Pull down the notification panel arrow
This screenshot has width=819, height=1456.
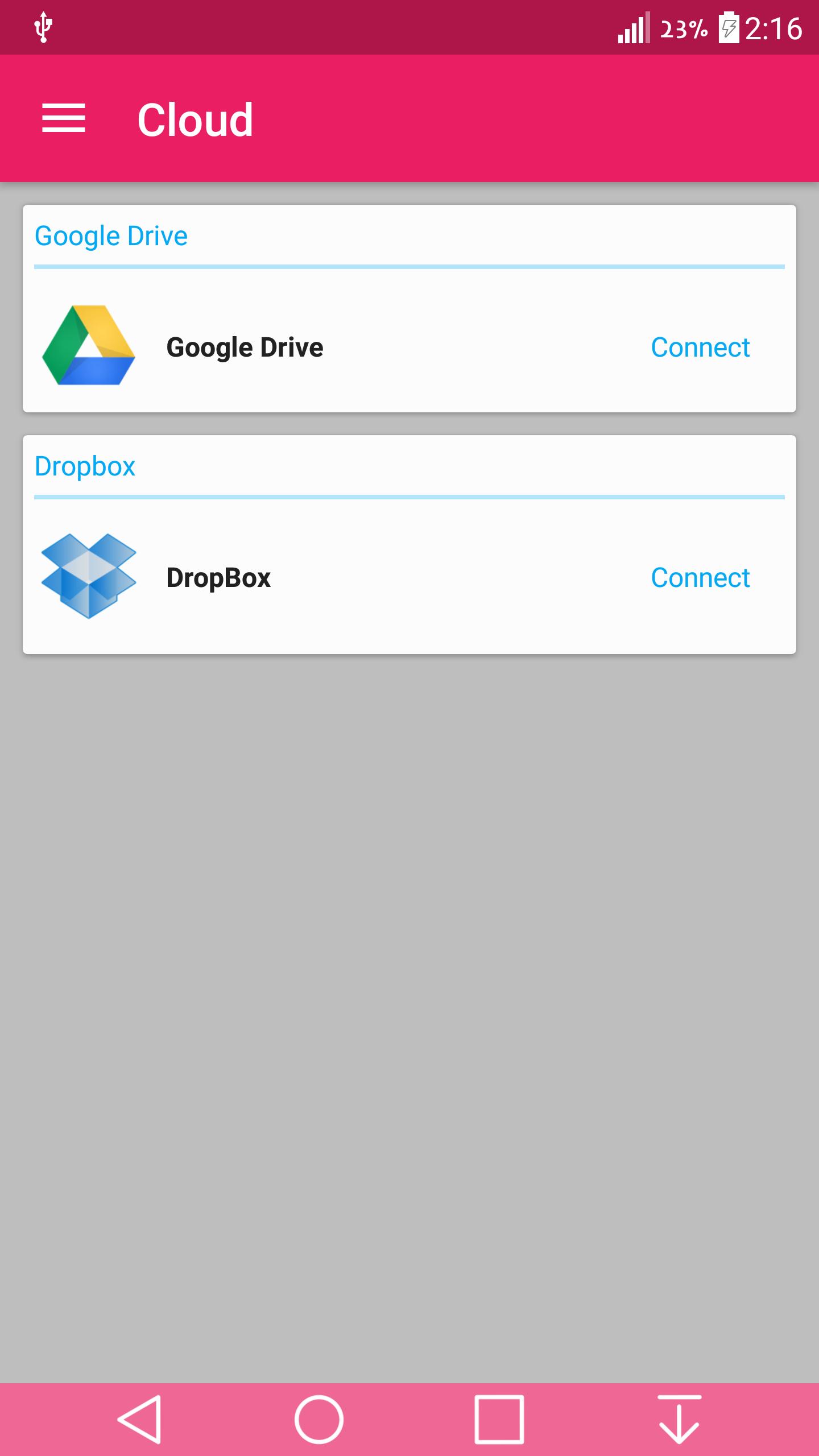point(679,1419)
